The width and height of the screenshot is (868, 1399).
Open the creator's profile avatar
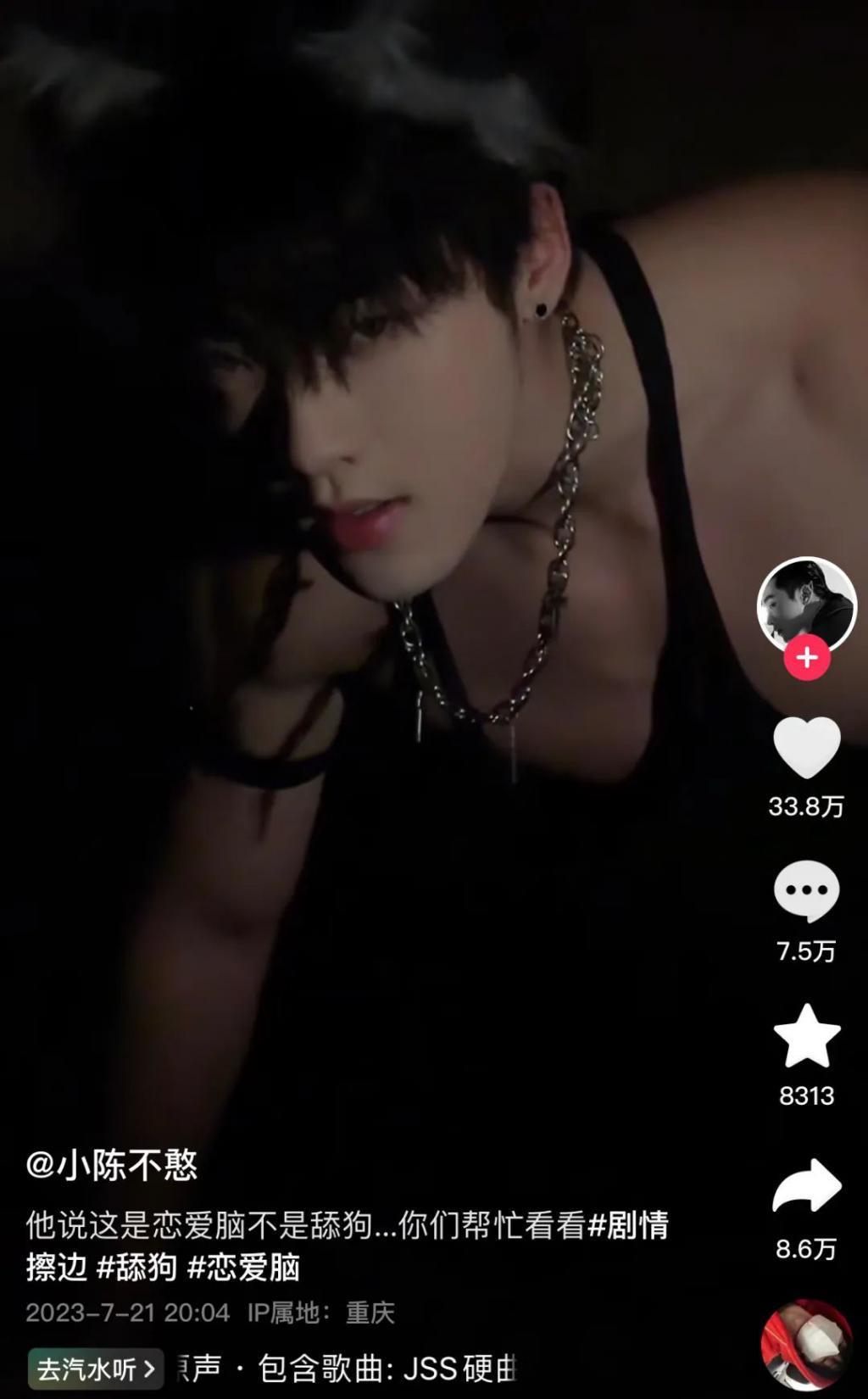click(806, 604)
